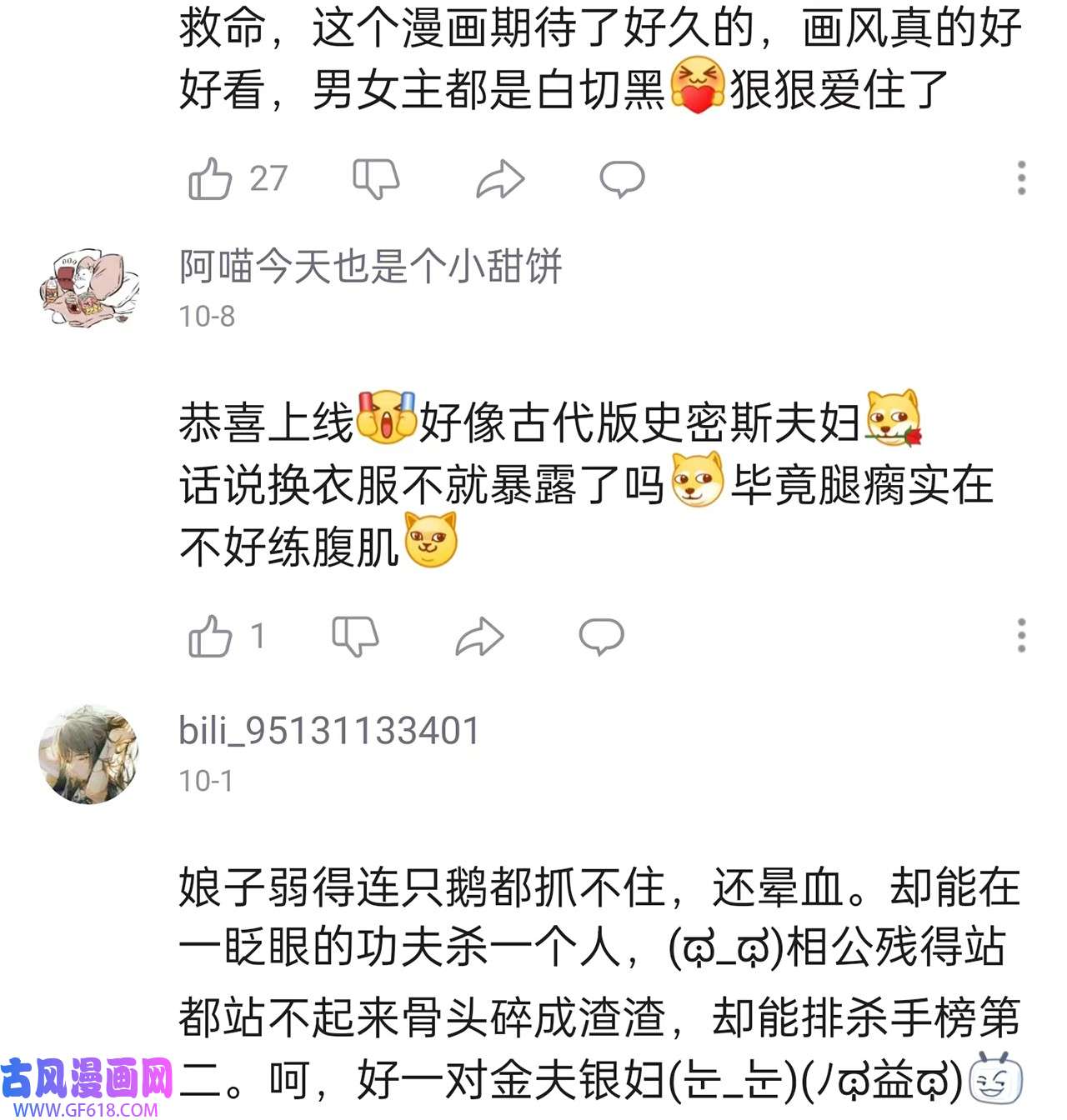
Task: Like the comment with 27 likes
Action: (210, 179)
